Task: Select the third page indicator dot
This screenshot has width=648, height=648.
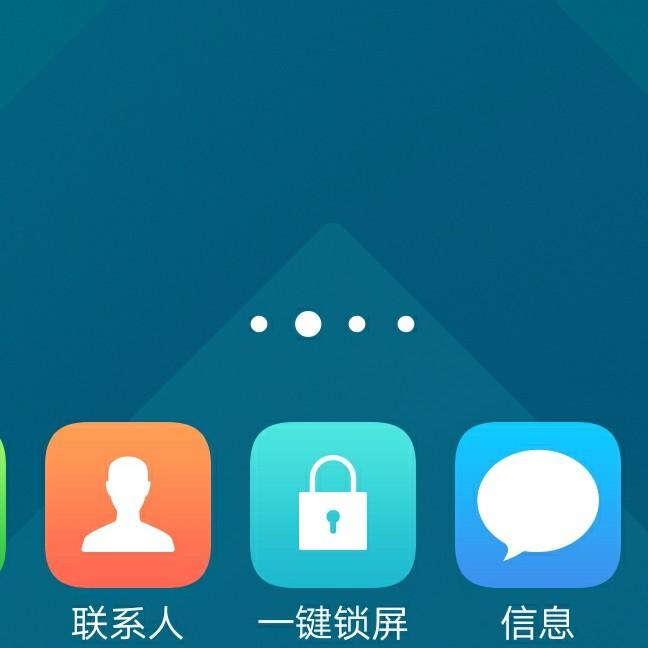Action: pyautogui.click(x=357, y=324)
